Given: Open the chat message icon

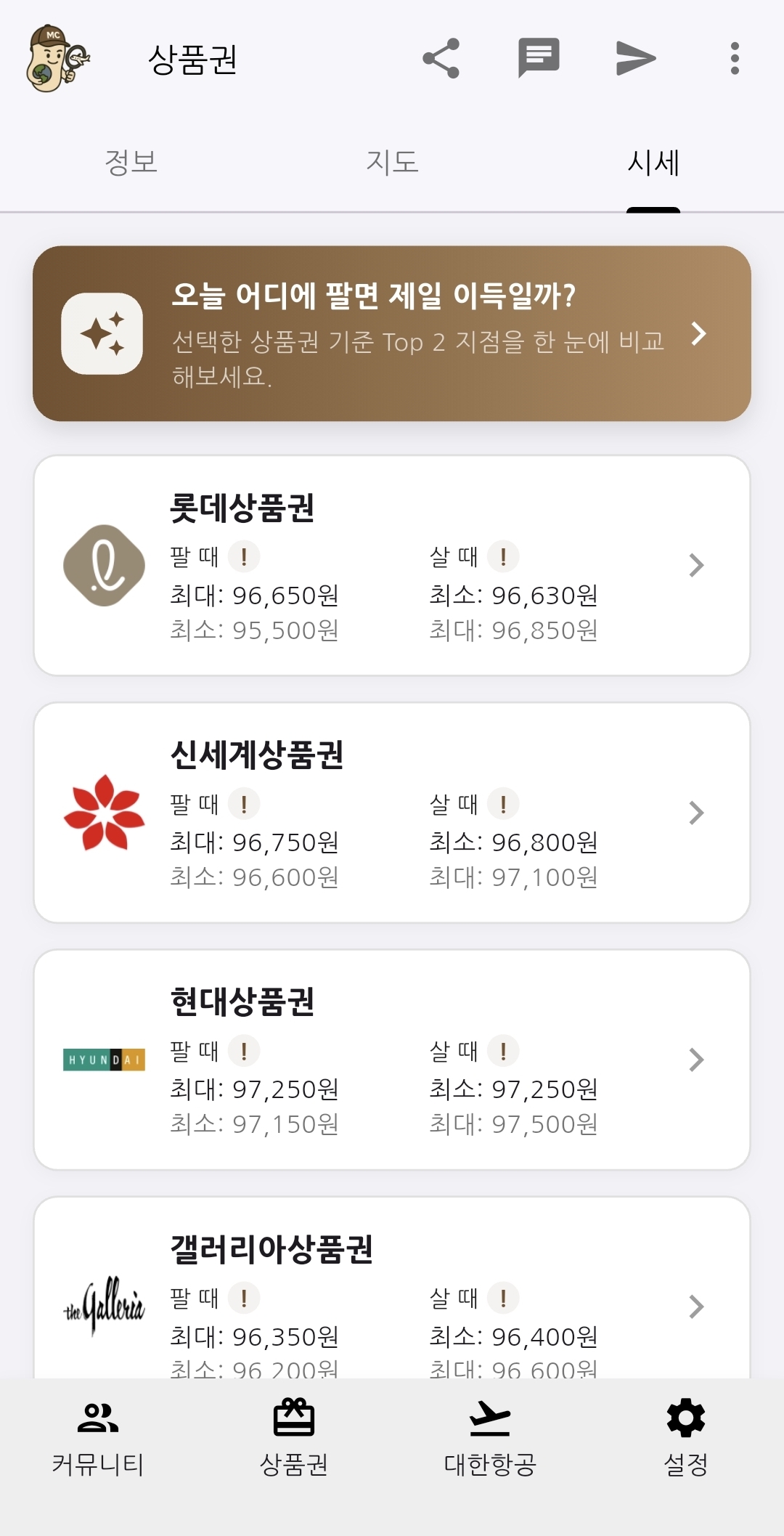Looking at the screenshot, I should coord(539,58).
